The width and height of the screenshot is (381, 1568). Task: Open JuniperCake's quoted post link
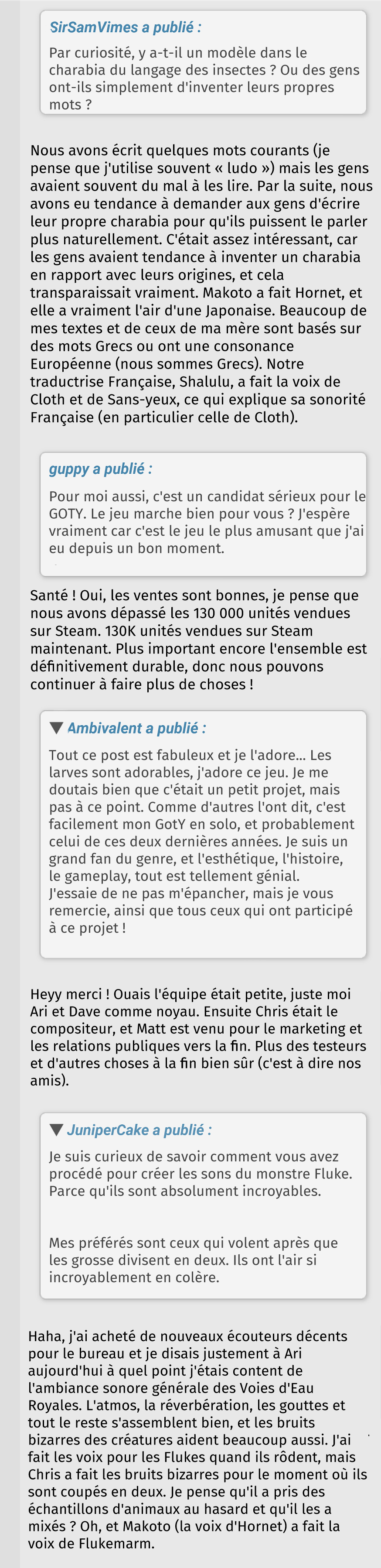tap(139, 1130)
